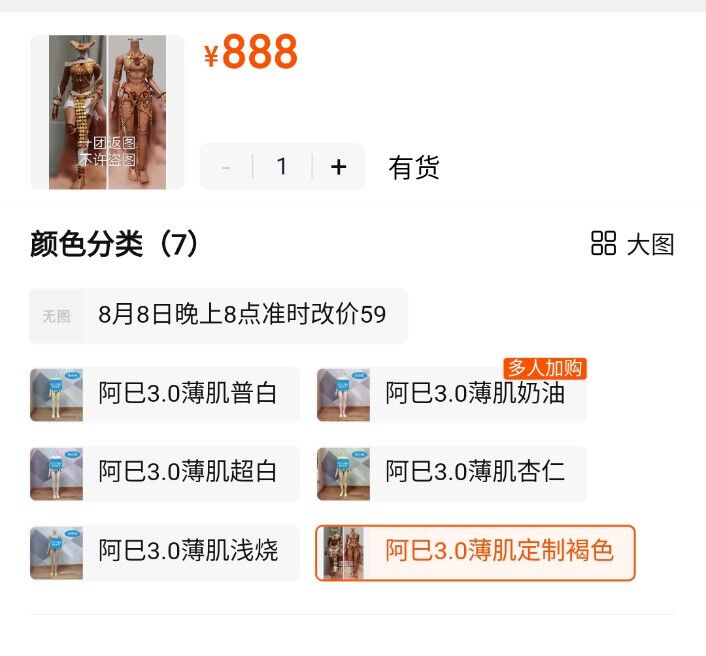The image size is (706, 656).
Task: Pick the 阿巴3.0薄肌浅烧 option
Action: (x=165, y=552)
